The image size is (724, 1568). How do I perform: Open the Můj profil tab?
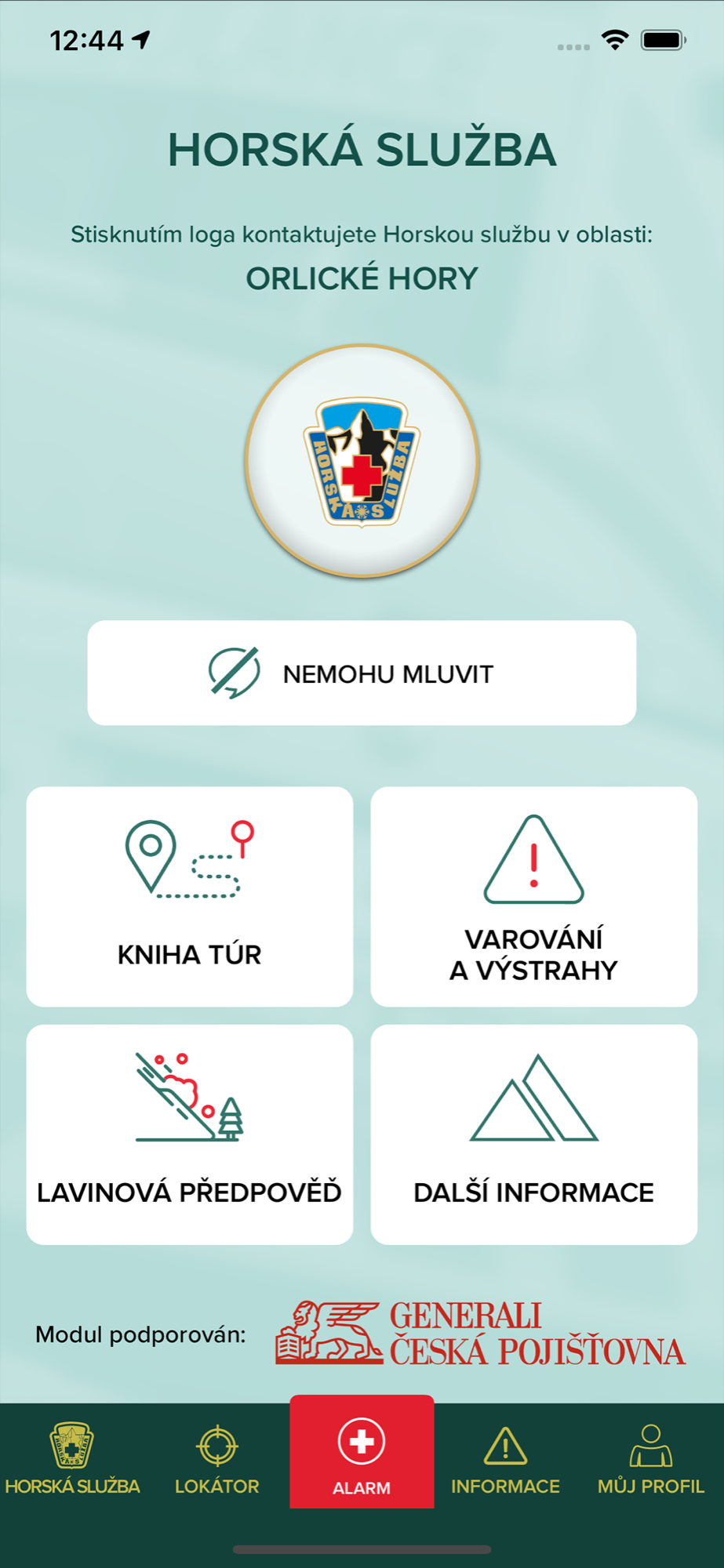pos(650,1460)
